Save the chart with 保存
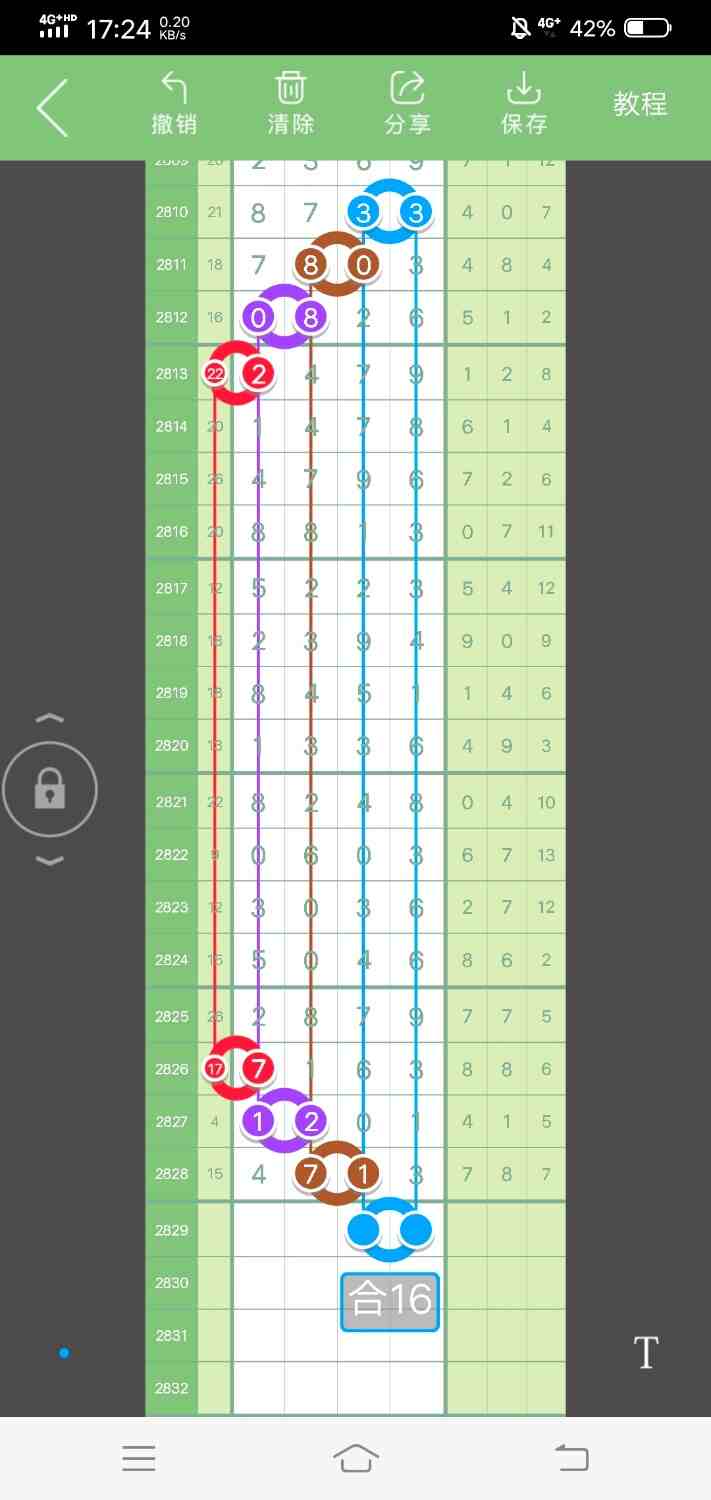The width and height of the screenshot is (711, 1500). pyautogui.click(x=524, y=104)
